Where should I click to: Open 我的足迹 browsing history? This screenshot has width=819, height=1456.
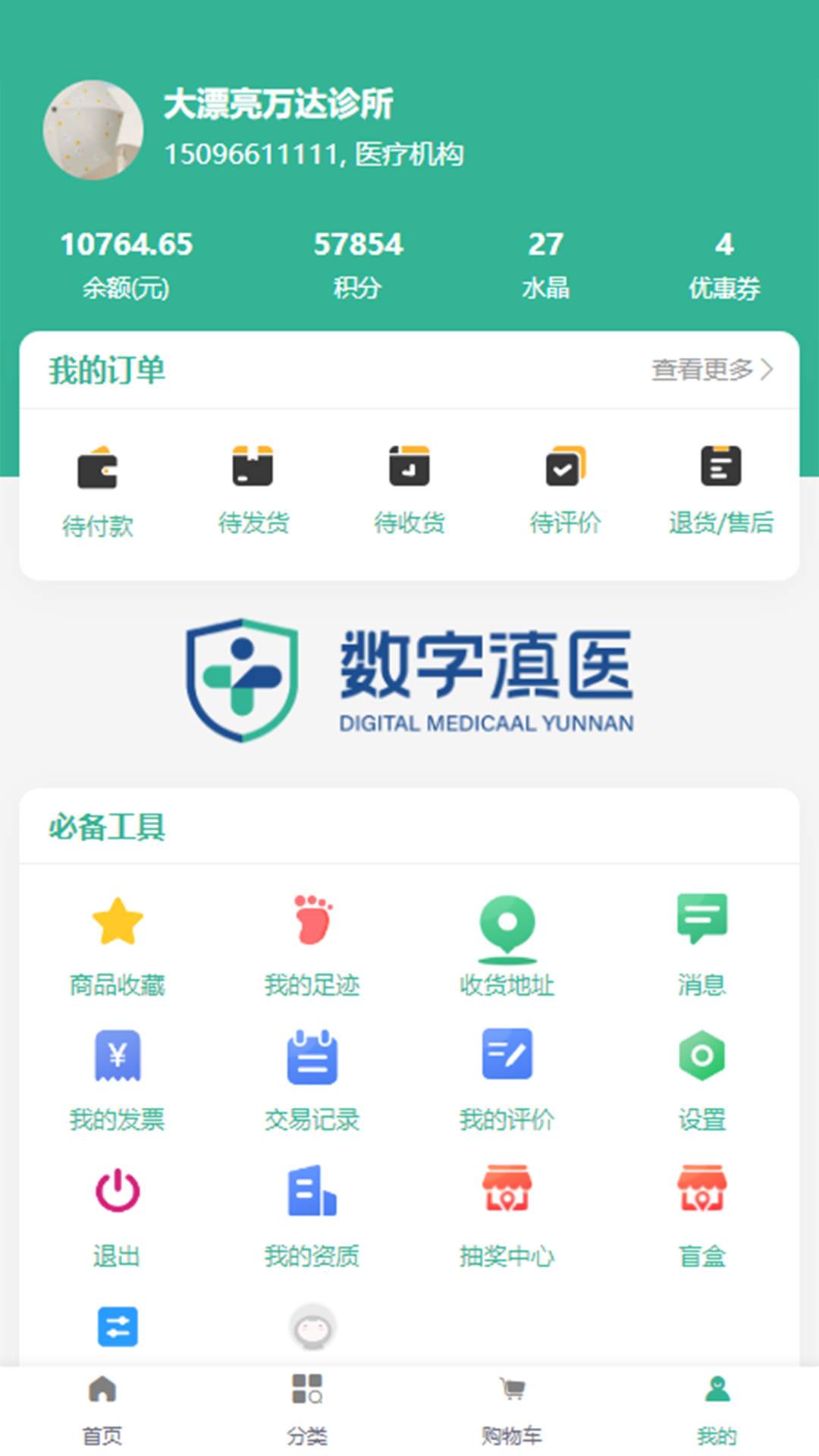[312, 944]
